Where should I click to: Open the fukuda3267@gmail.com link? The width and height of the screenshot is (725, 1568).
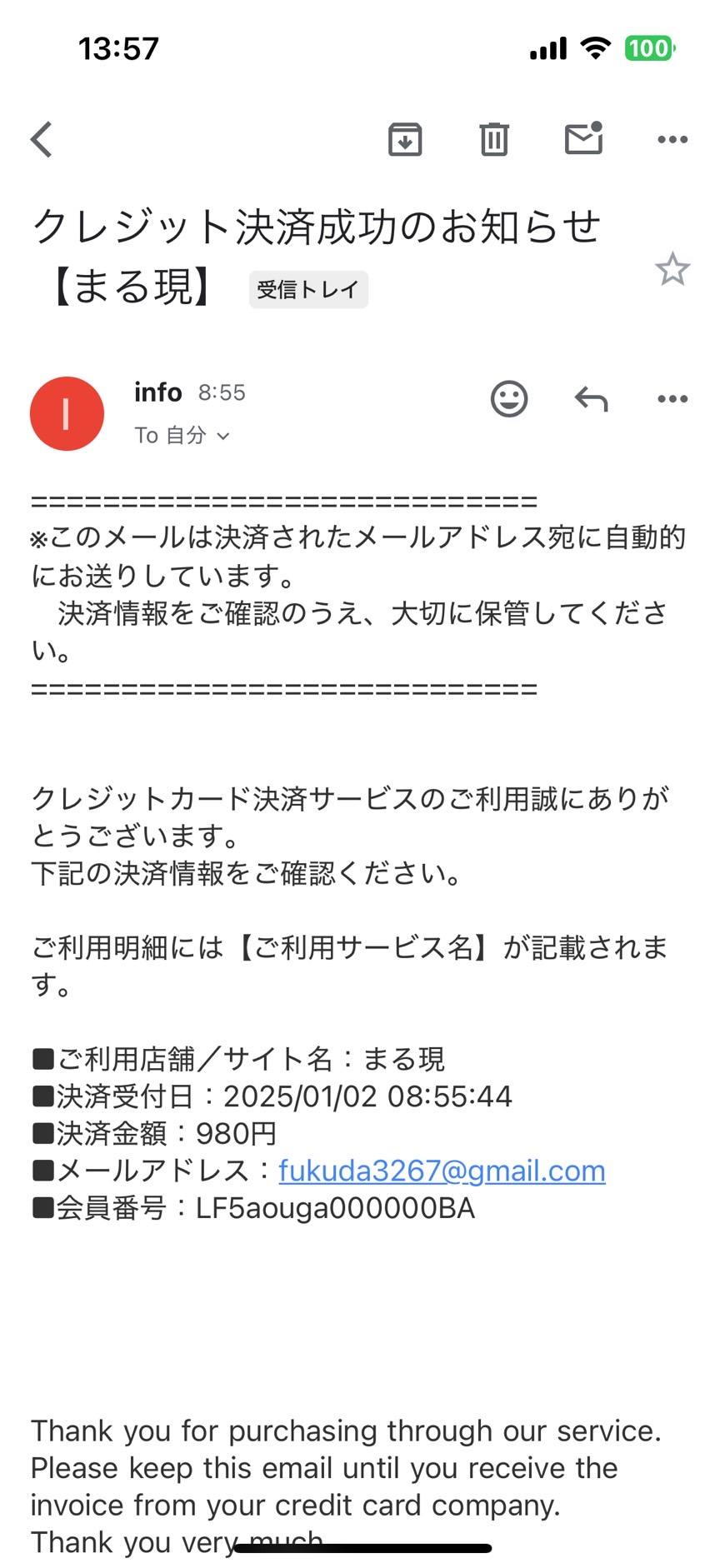442,1171
